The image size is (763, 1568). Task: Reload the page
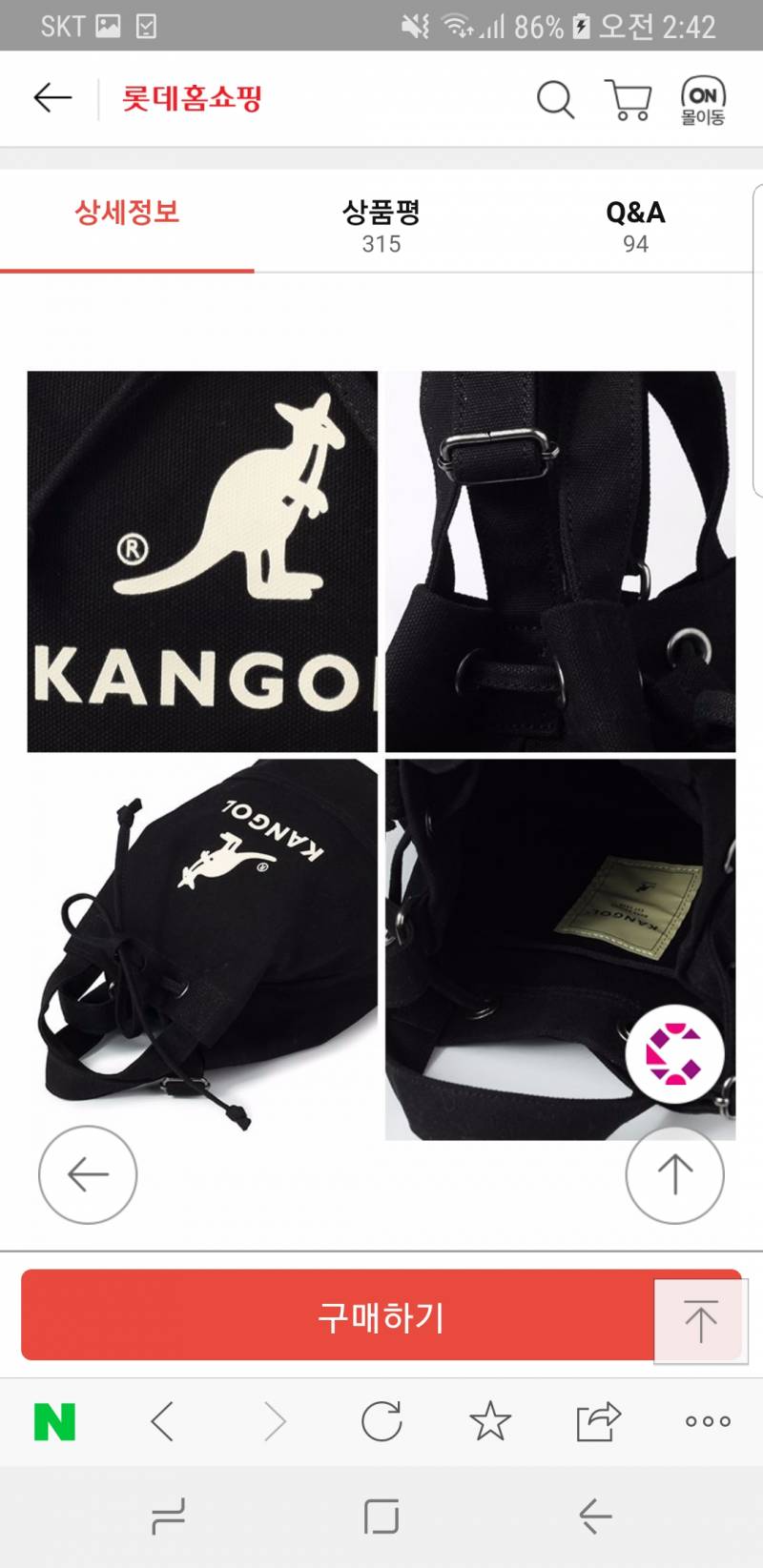[381, 1422]
